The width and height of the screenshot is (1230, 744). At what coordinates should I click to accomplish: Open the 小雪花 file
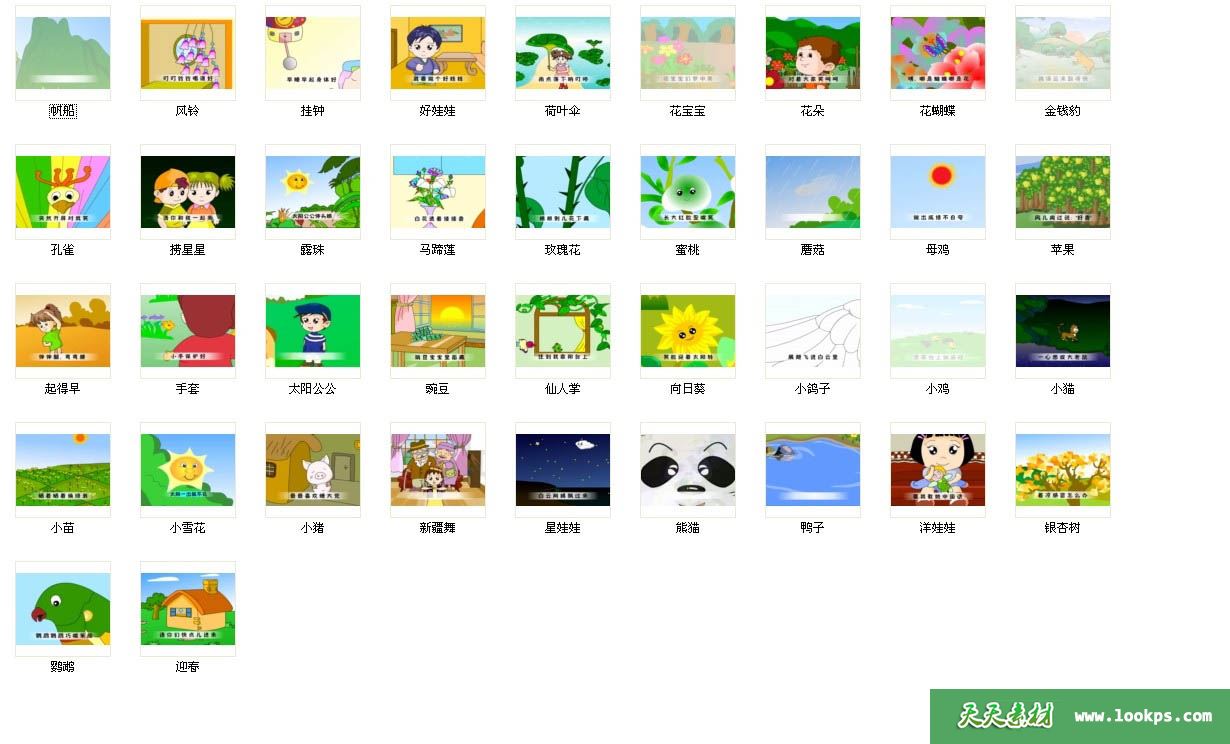point(188,470)
